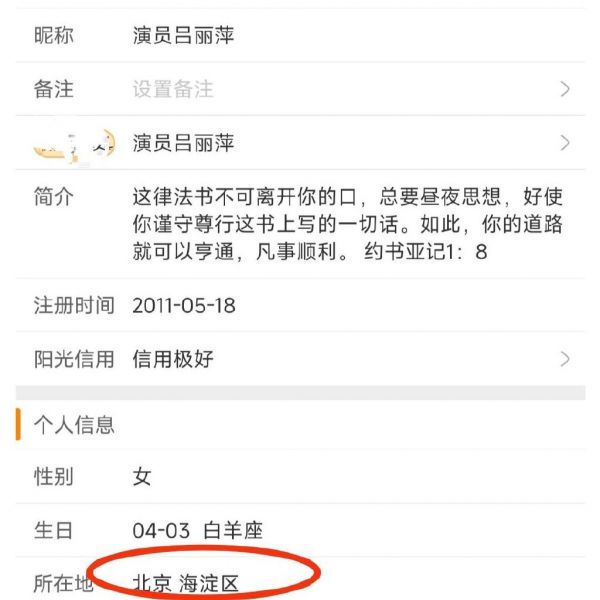Open the verification row for 演员吕丽萍
Image resolution: width=600 pixels, height=600 pixels.
coord(300,143)
